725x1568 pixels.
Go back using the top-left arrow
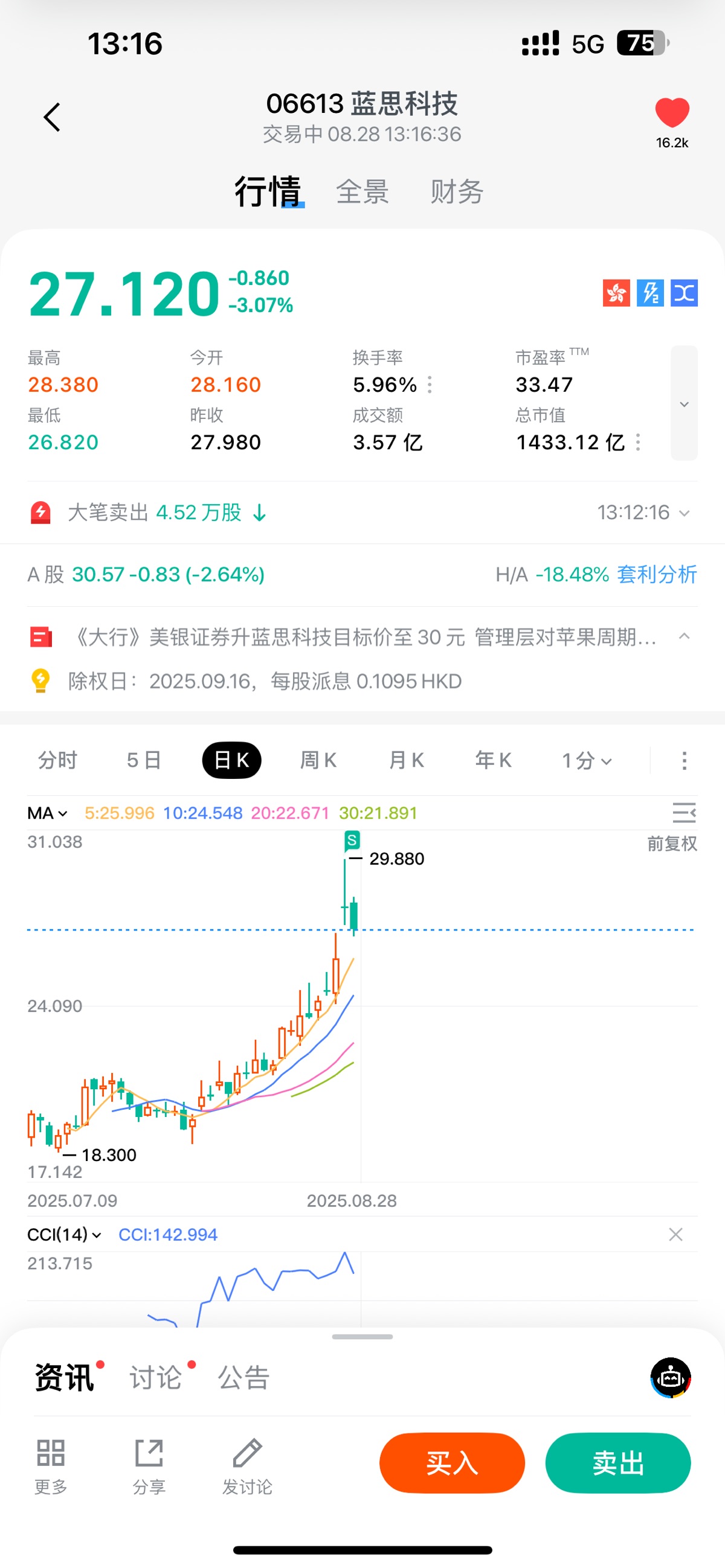53,117
